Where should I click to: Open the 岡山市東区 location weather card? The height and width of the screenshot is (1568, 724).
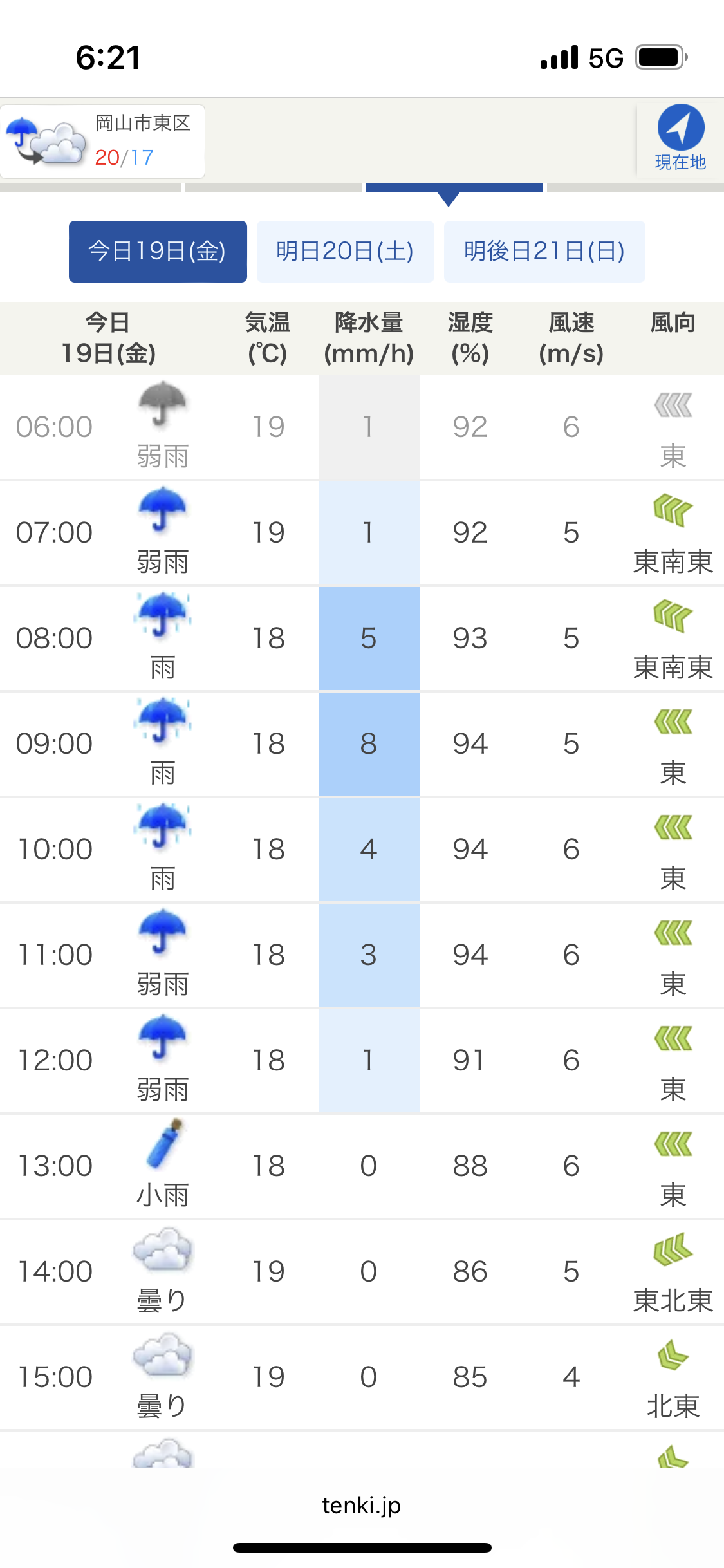(x=103, y=142)
